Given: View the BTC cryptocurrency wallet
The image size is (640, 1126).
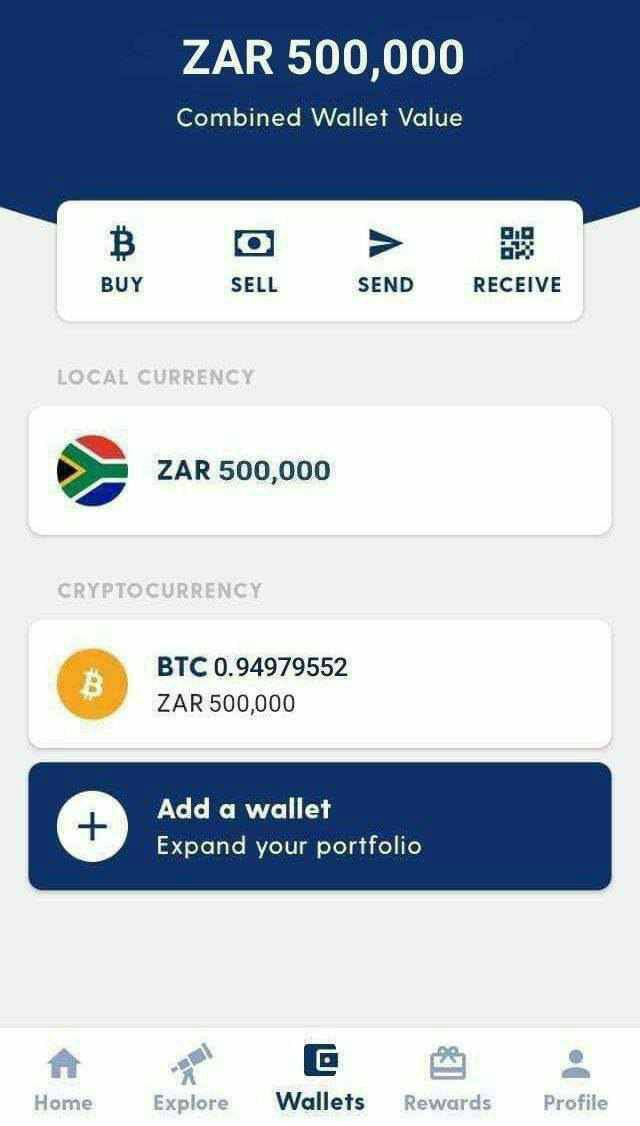Looking at the screenshot, I should 319,684.
